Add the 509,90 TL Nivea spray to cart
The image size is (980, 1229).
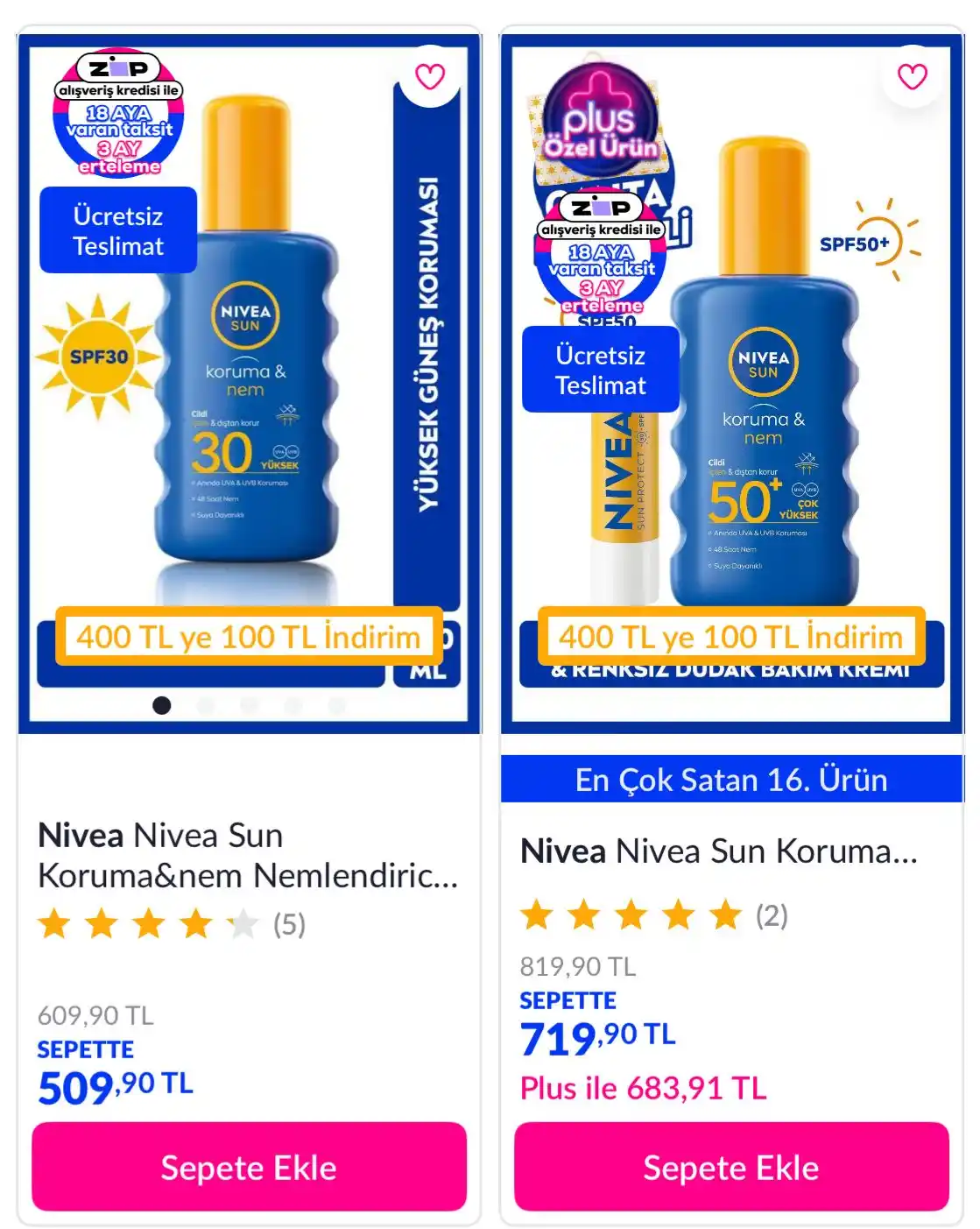click(x=249, y=1167)
